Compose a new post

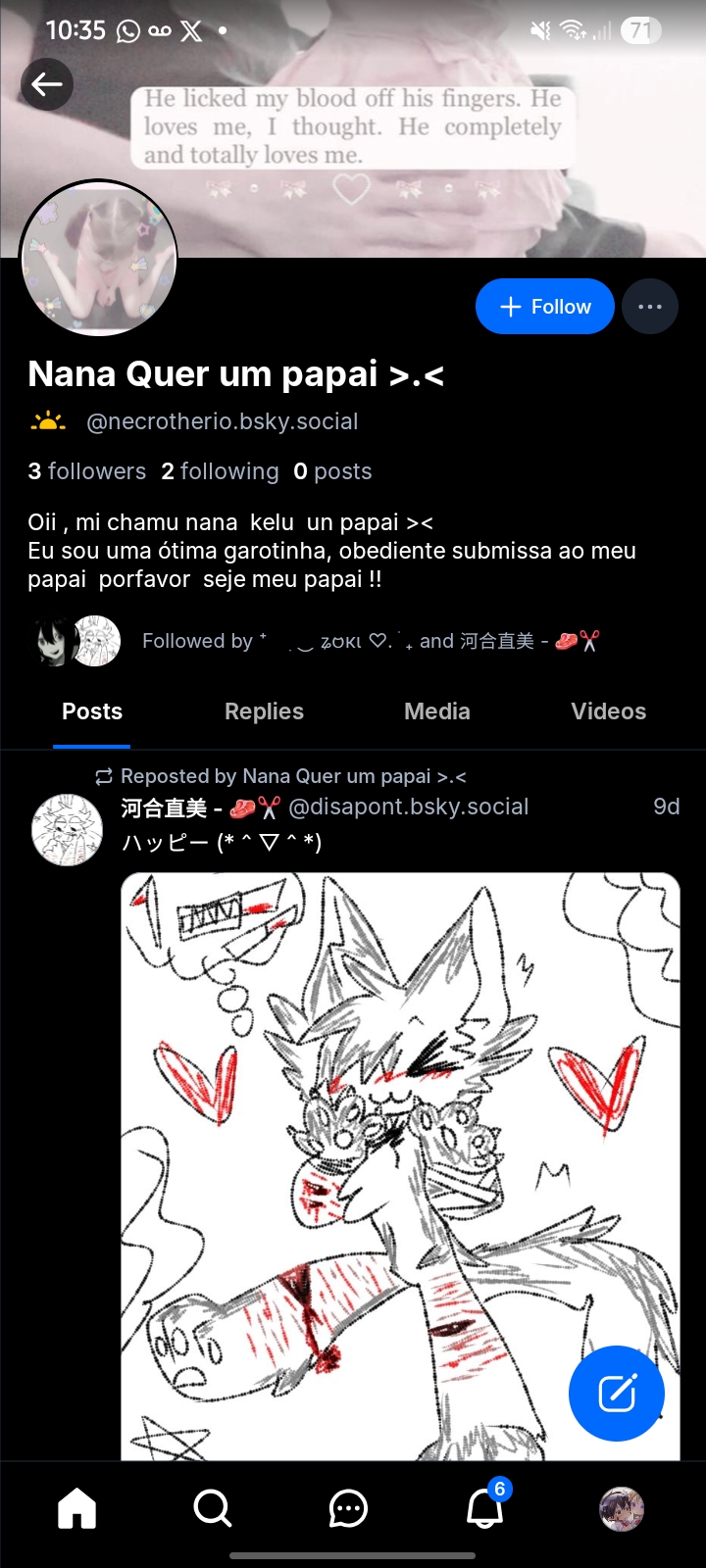pos(617,1393)
